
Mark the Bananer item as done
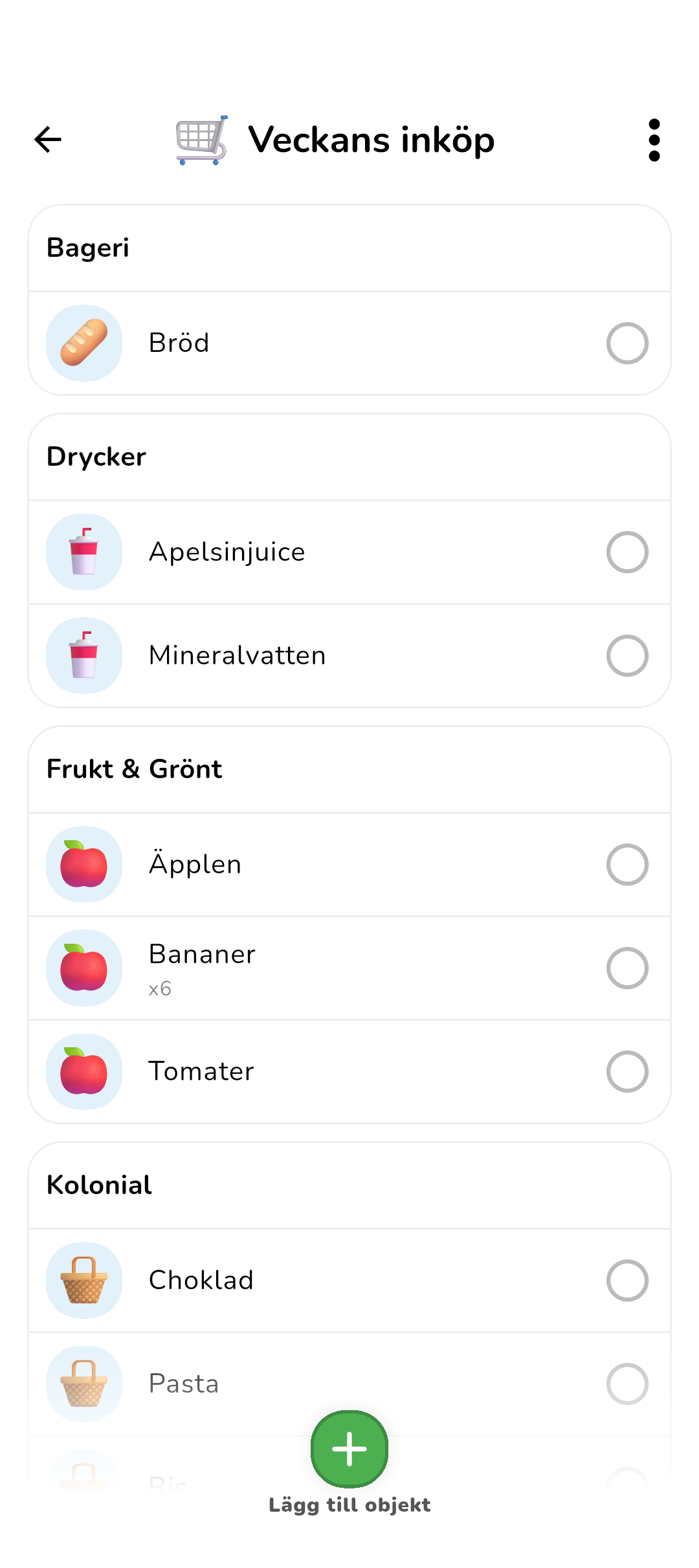[x=627, y=968]
